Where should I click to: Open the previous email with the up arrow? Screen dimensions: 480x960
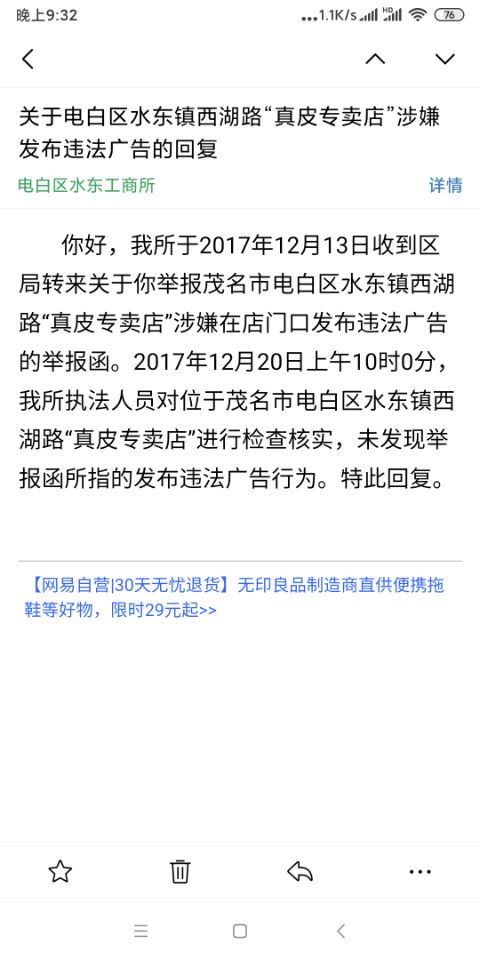[x=375, y=59]
